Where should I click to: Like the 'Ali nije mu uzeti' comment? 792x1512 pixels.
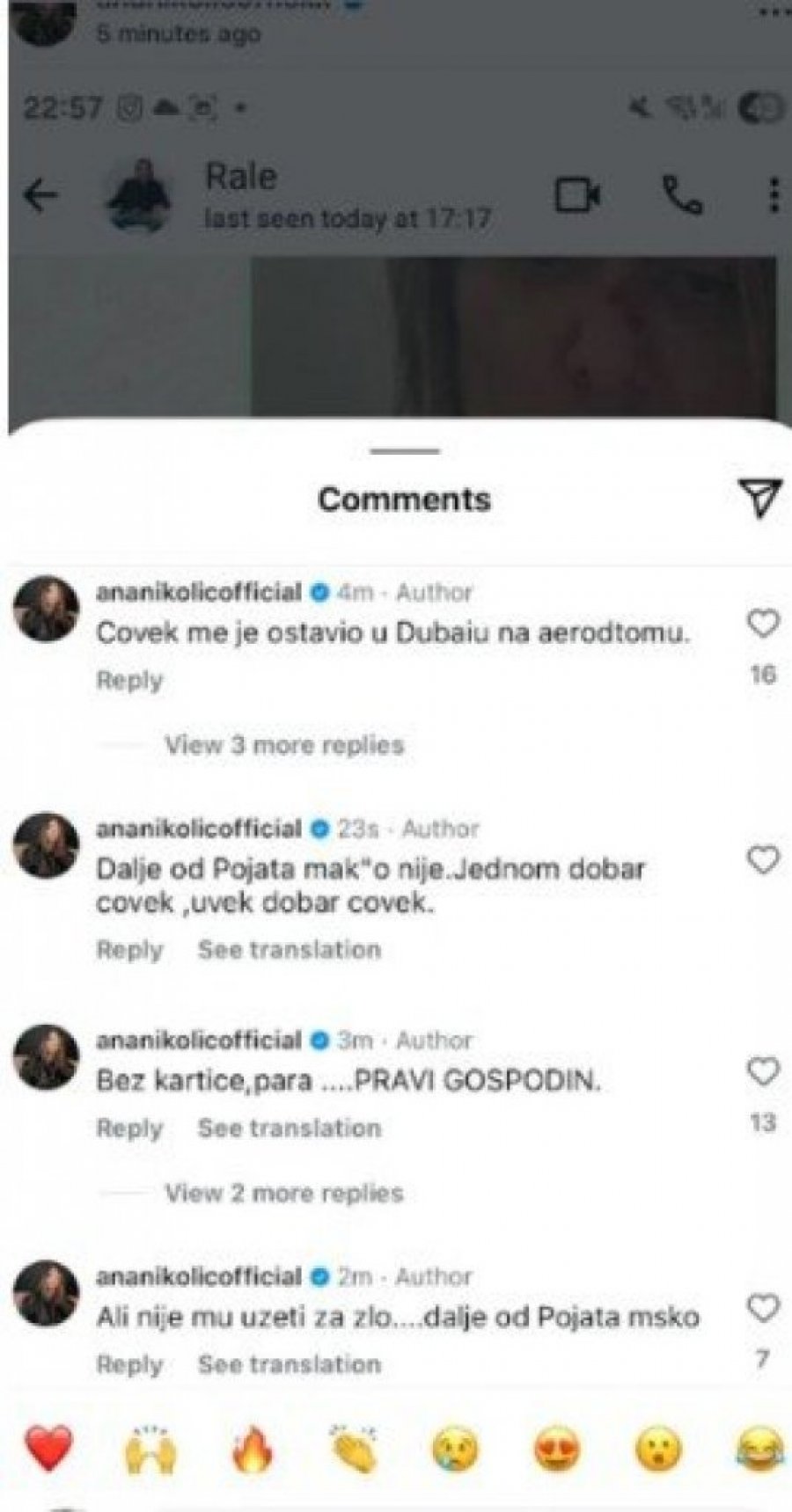tap(762, 1308)
